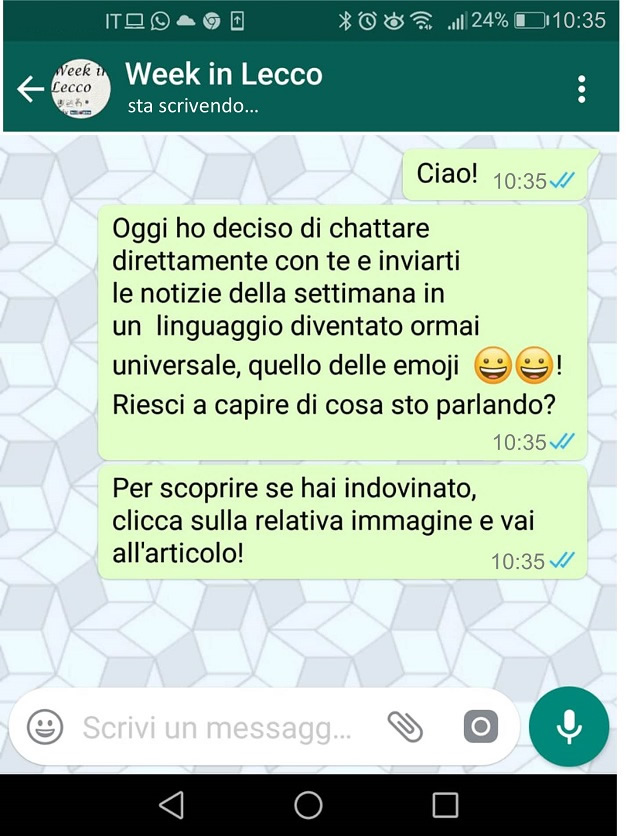View the Week in Lecco profile picture
Screen dimensions: 630x836
click(81, 89)
